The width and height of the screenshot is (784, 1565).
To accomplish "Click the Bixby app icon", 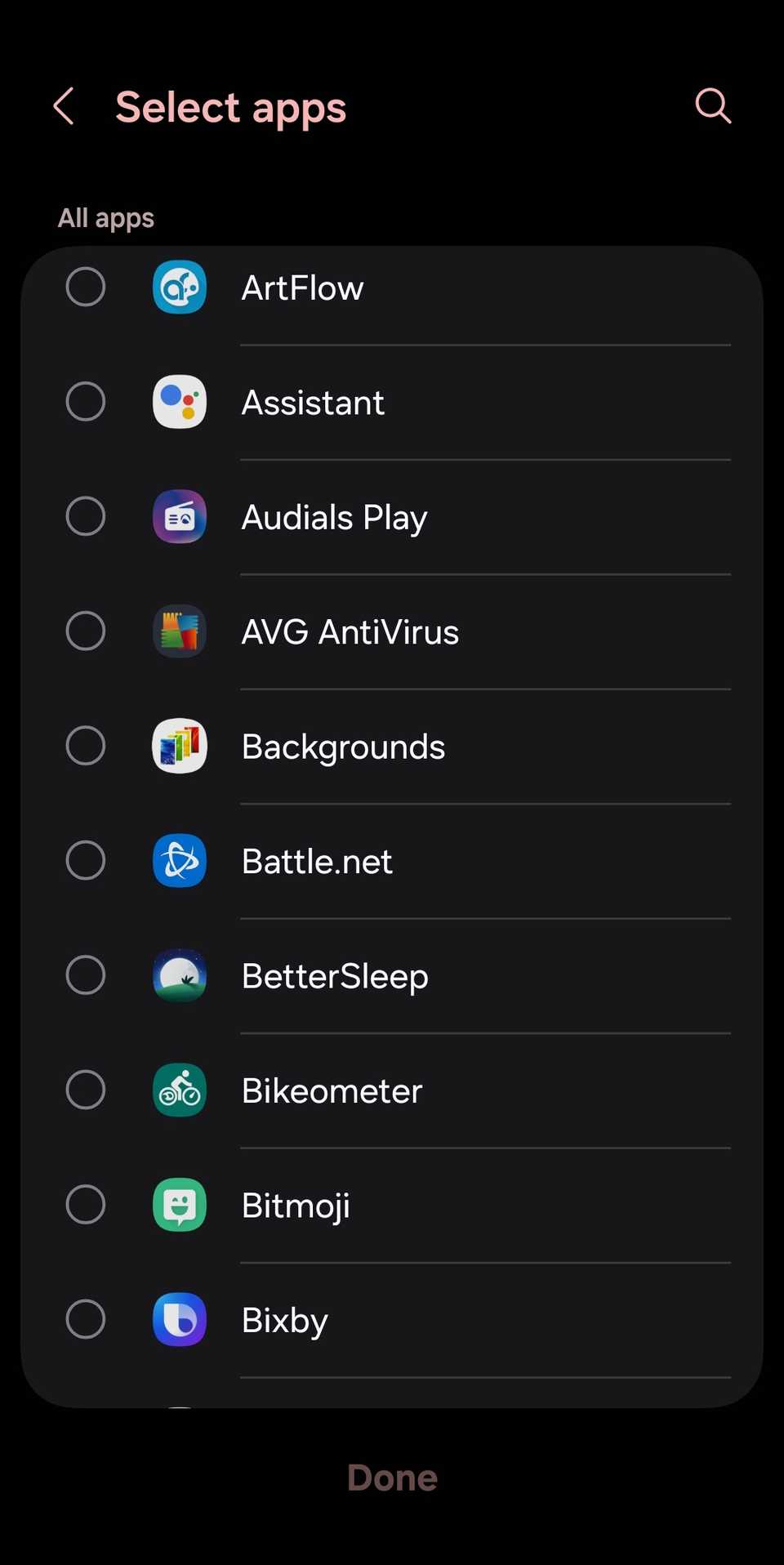I will (179, 1320).
